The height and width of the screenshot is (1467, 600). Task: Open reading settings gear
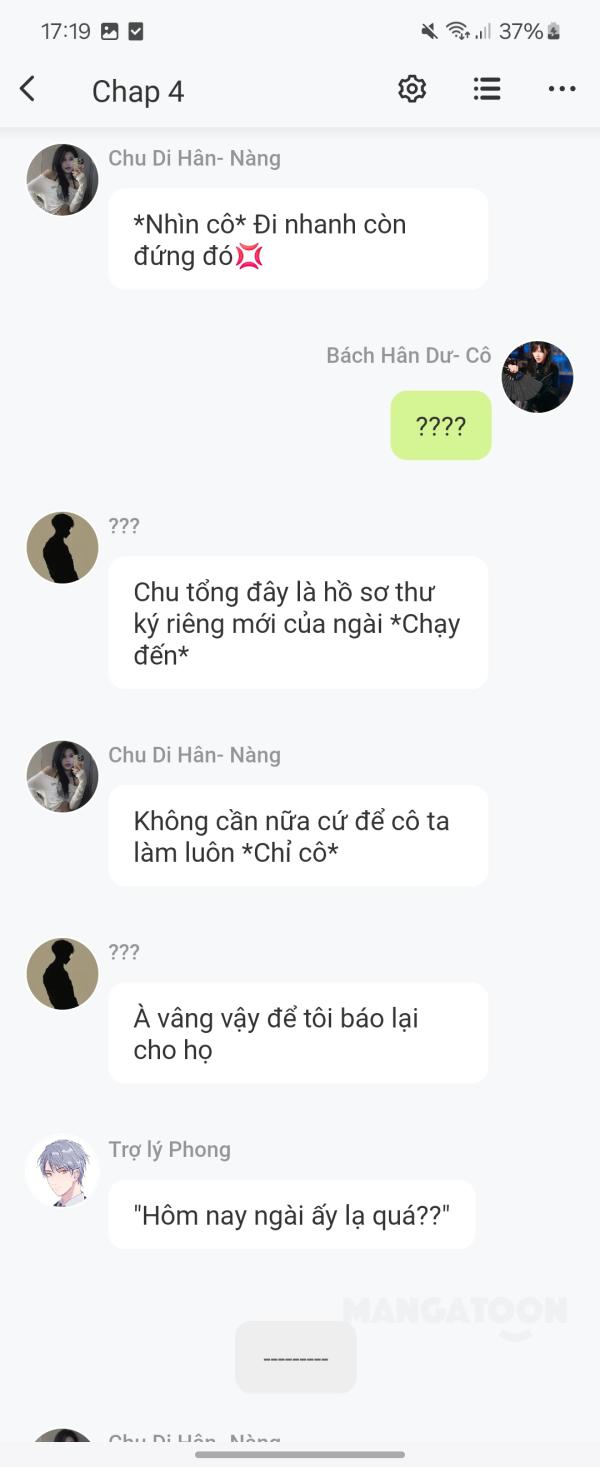pyautogui.click(x=412, y=90)
